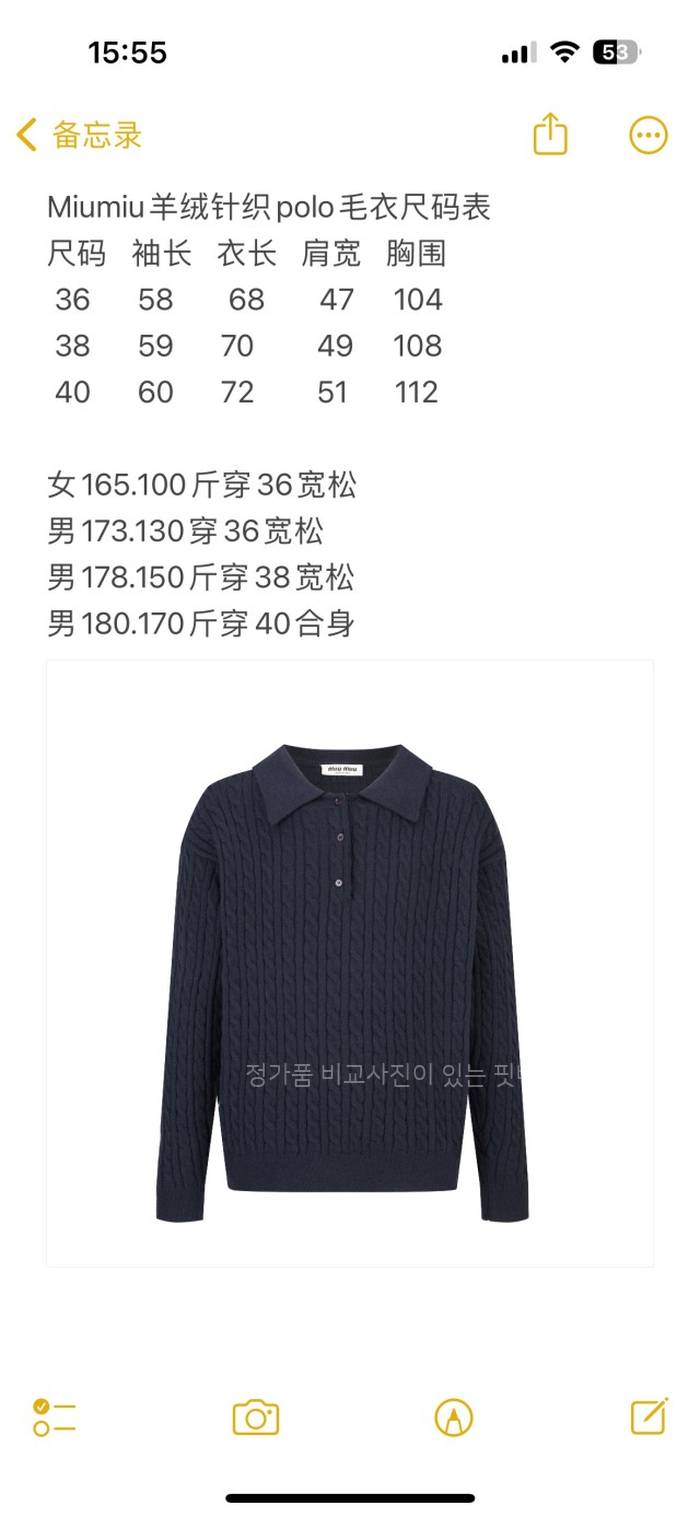
Task: Open the markup drawing tool
Action: point(453,1417)
